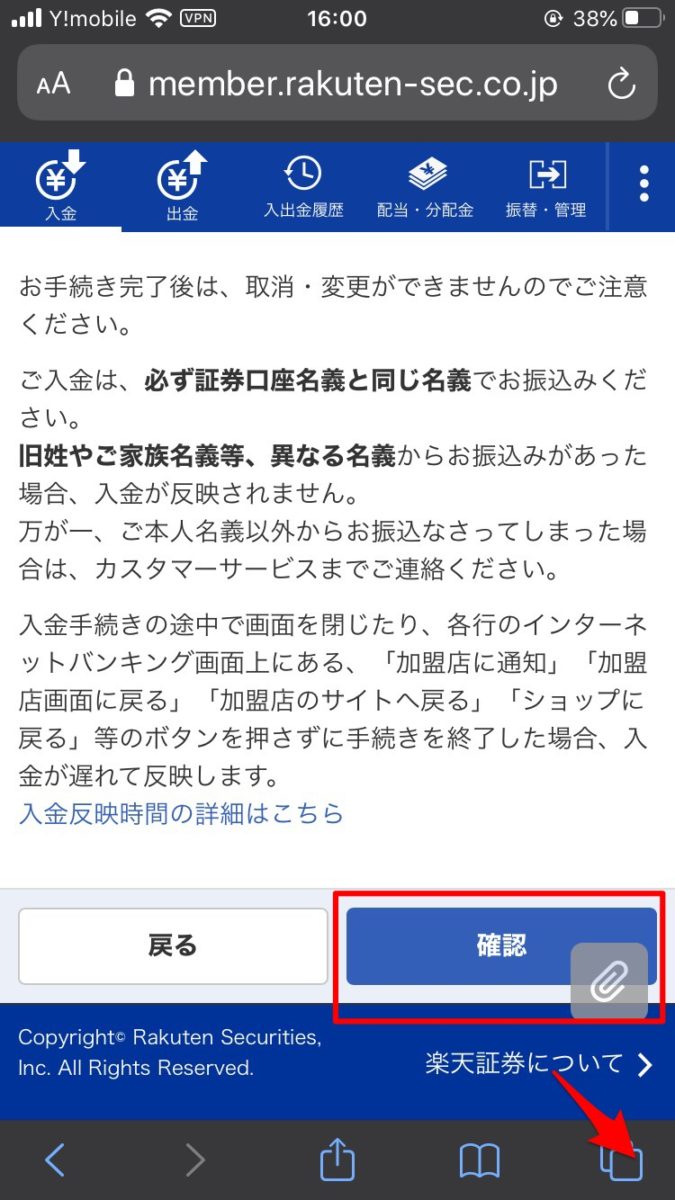Open the 配当・分配金 tab
This screenshot has height=1200, width=675.
[x=425, y=188]
